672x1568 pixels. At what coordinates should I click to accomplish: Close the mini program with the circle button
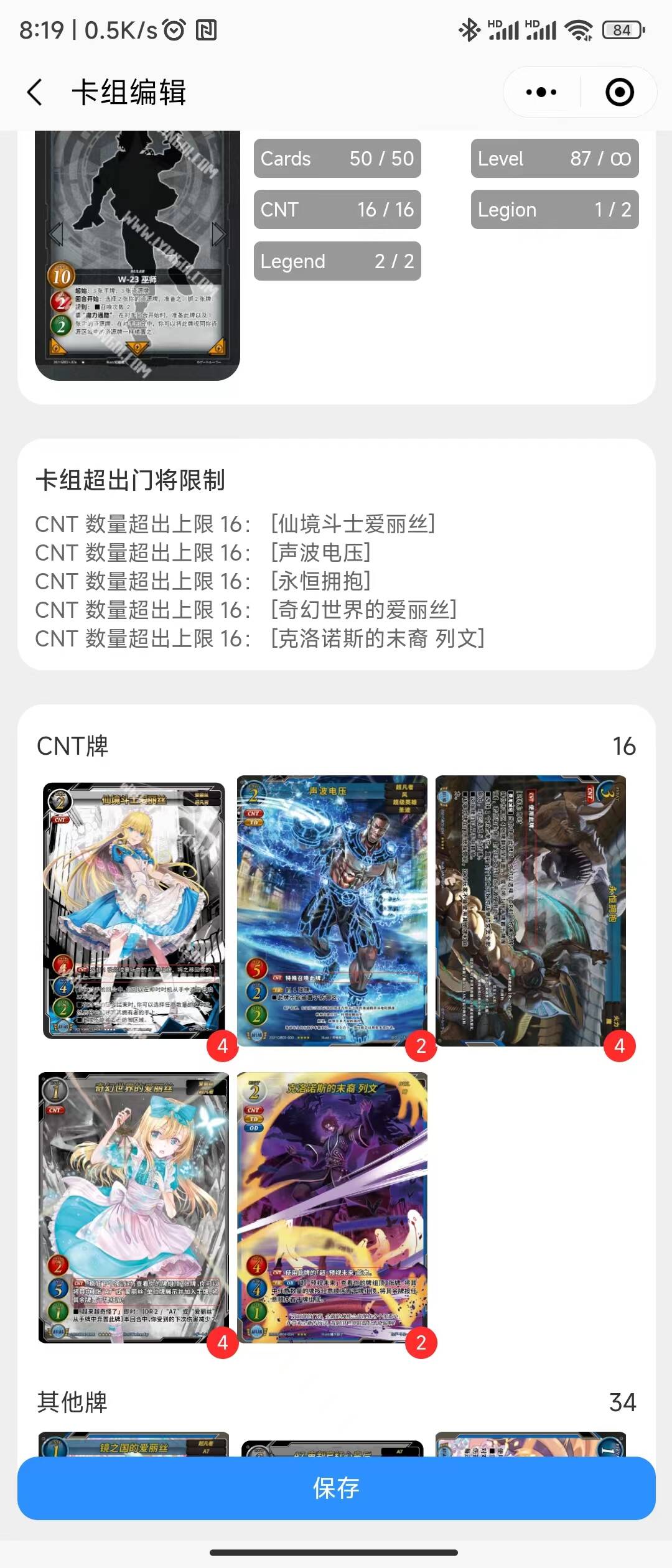(x=619, y=92)
